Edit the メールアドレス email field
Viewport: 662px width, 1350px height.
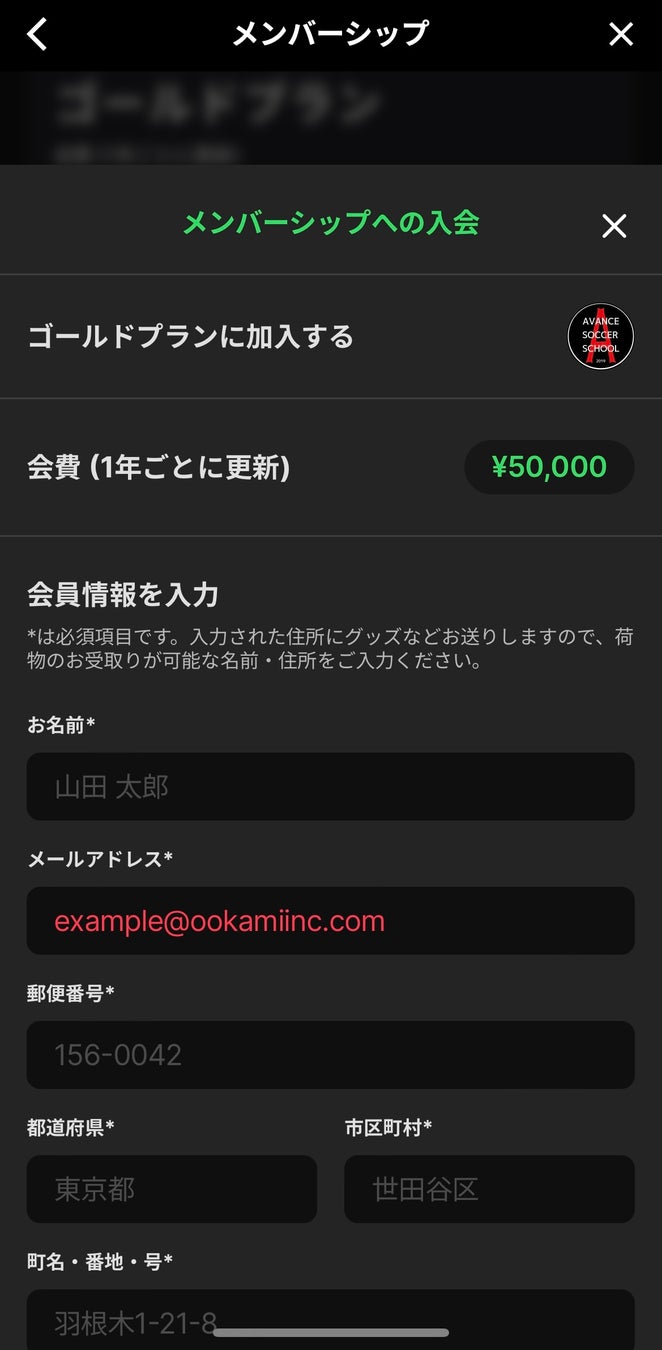(x=330, y=921)
